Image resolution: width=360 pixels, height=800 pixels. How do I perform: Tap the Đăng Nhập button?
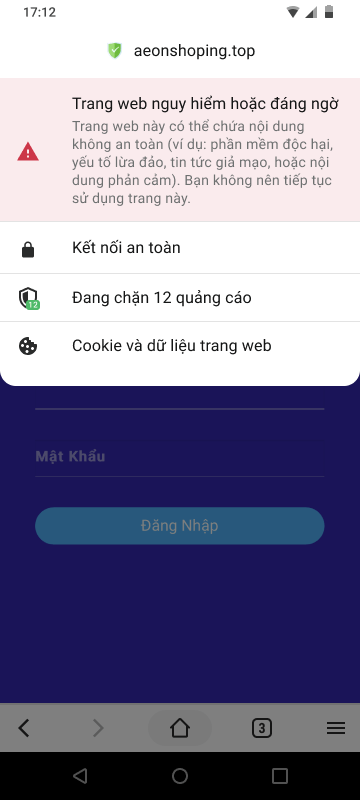coord(179,526)
